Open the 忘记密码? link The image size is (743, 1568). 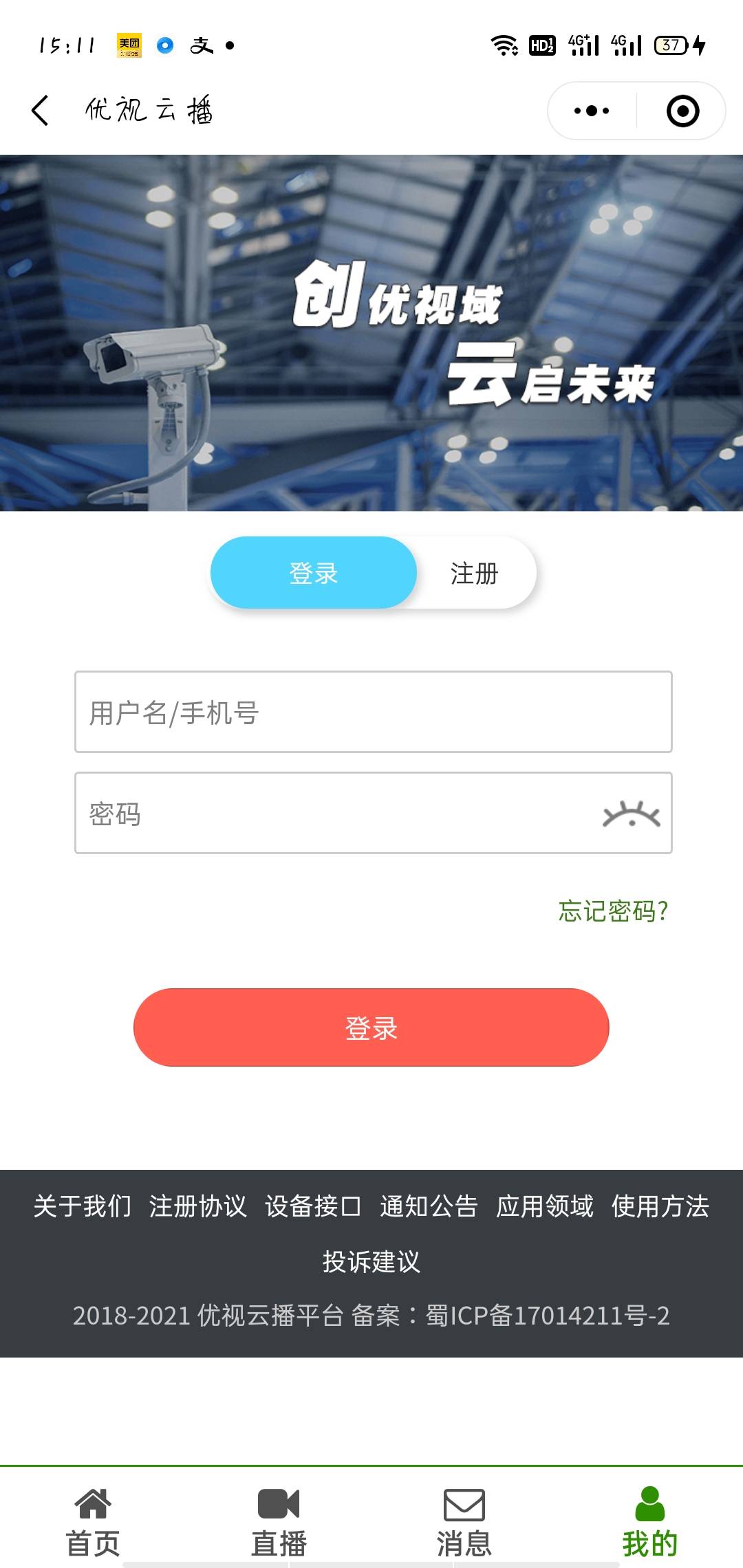click(x=613, y=911)
